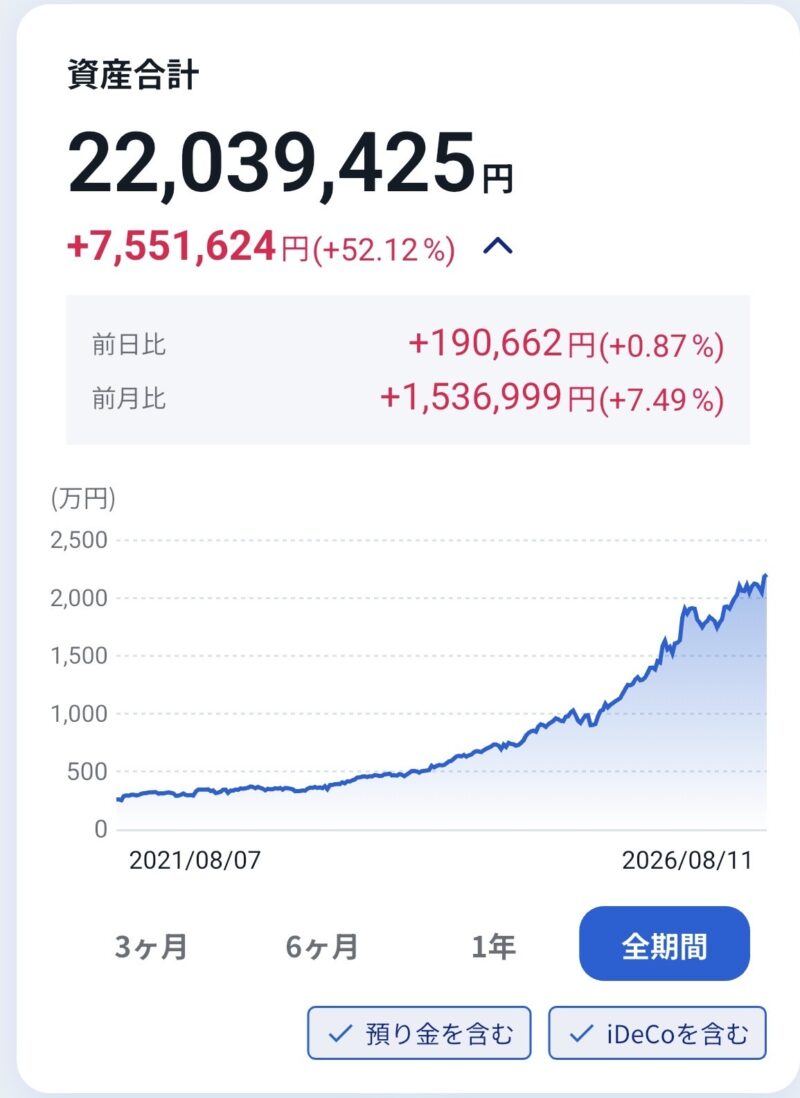Collapse the gain details chevron
The width and height of the screenshot is (800, 1098).
[498, 246]
